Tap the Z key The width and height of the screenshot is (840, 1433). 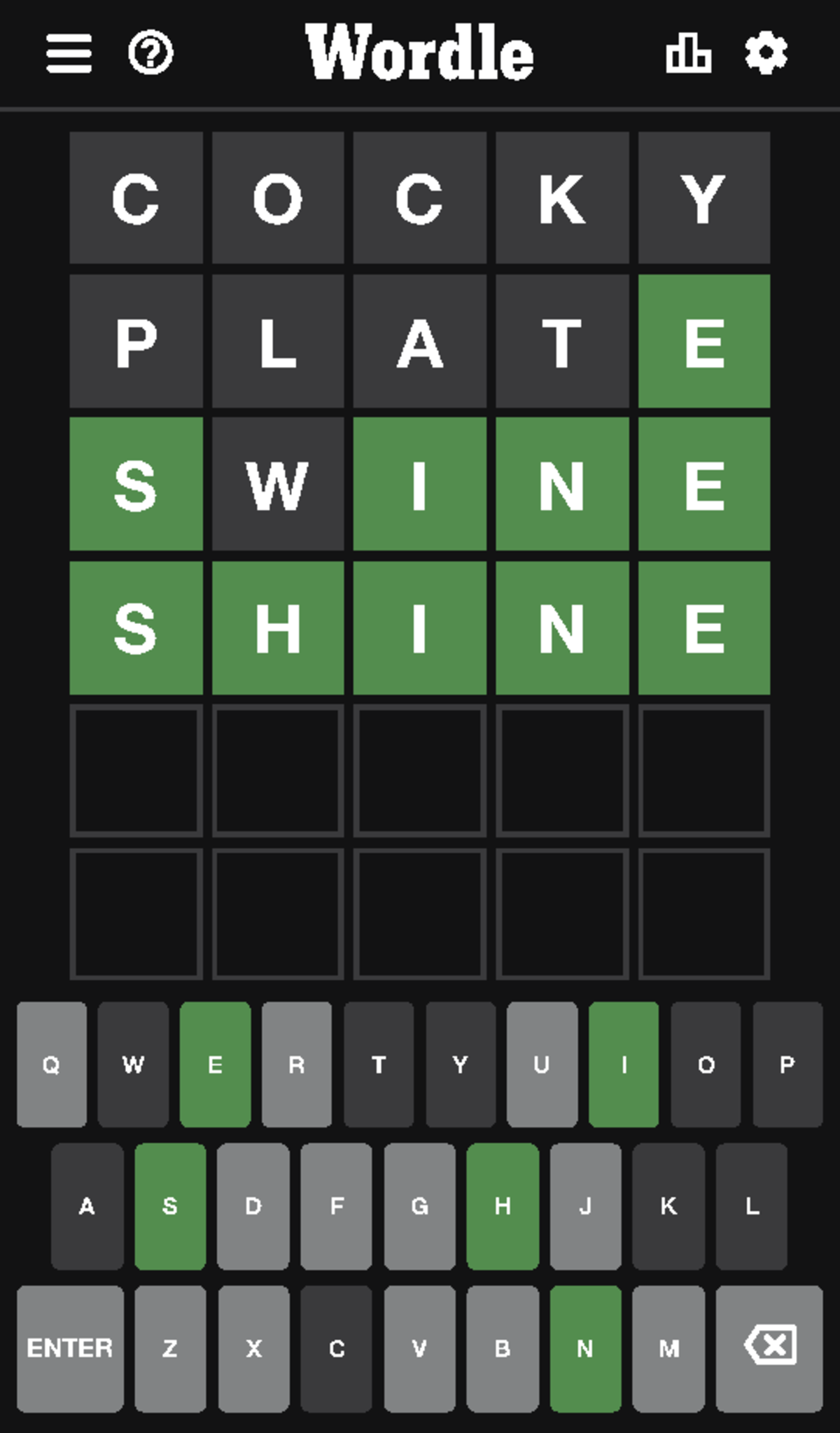pos(170,1348)
